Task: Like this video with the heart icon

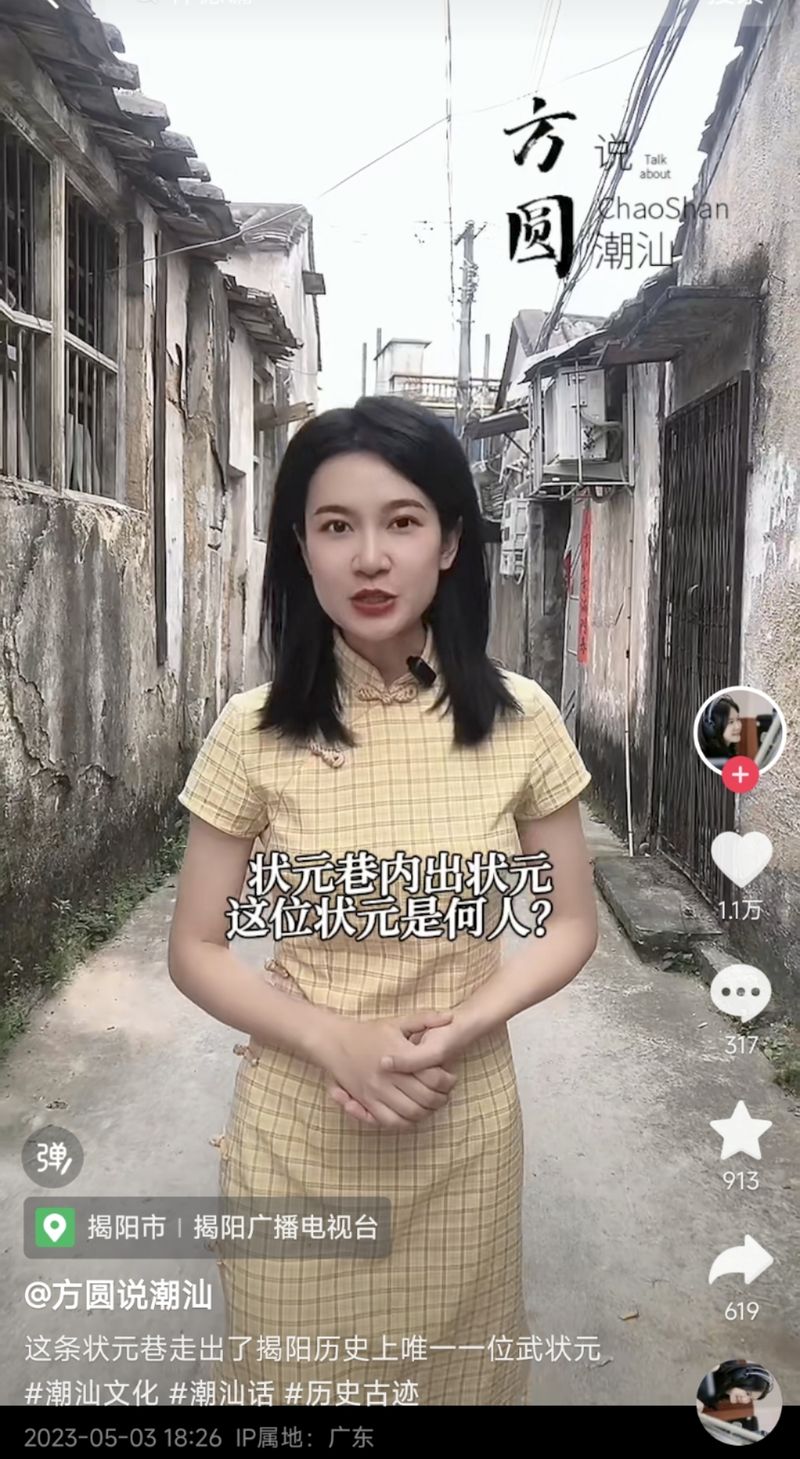Action: click(x=741, y=858)
